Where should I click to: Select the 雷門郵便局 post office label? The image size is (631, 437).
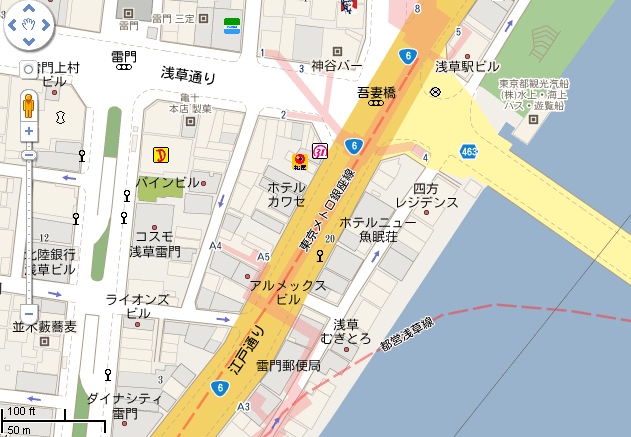click(288, 366)
